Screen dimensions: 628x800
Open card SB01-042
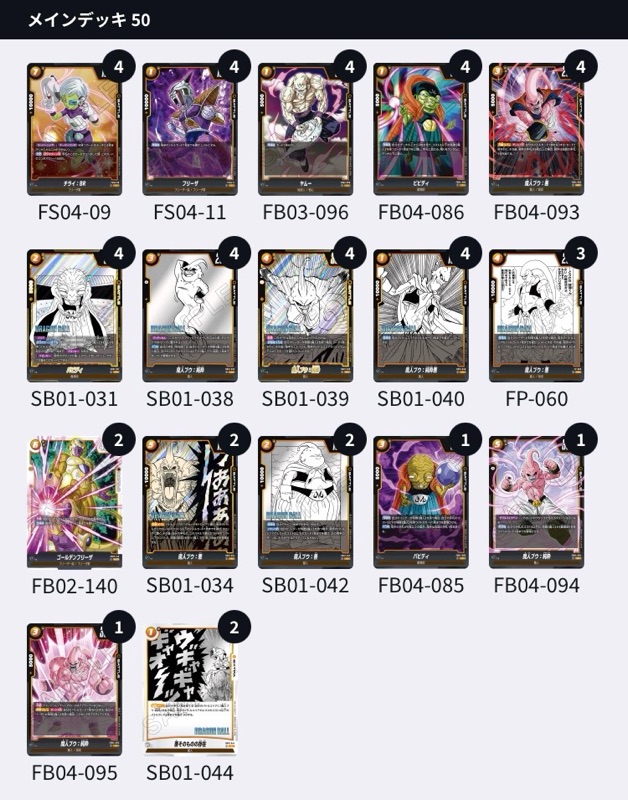[306, 501]
